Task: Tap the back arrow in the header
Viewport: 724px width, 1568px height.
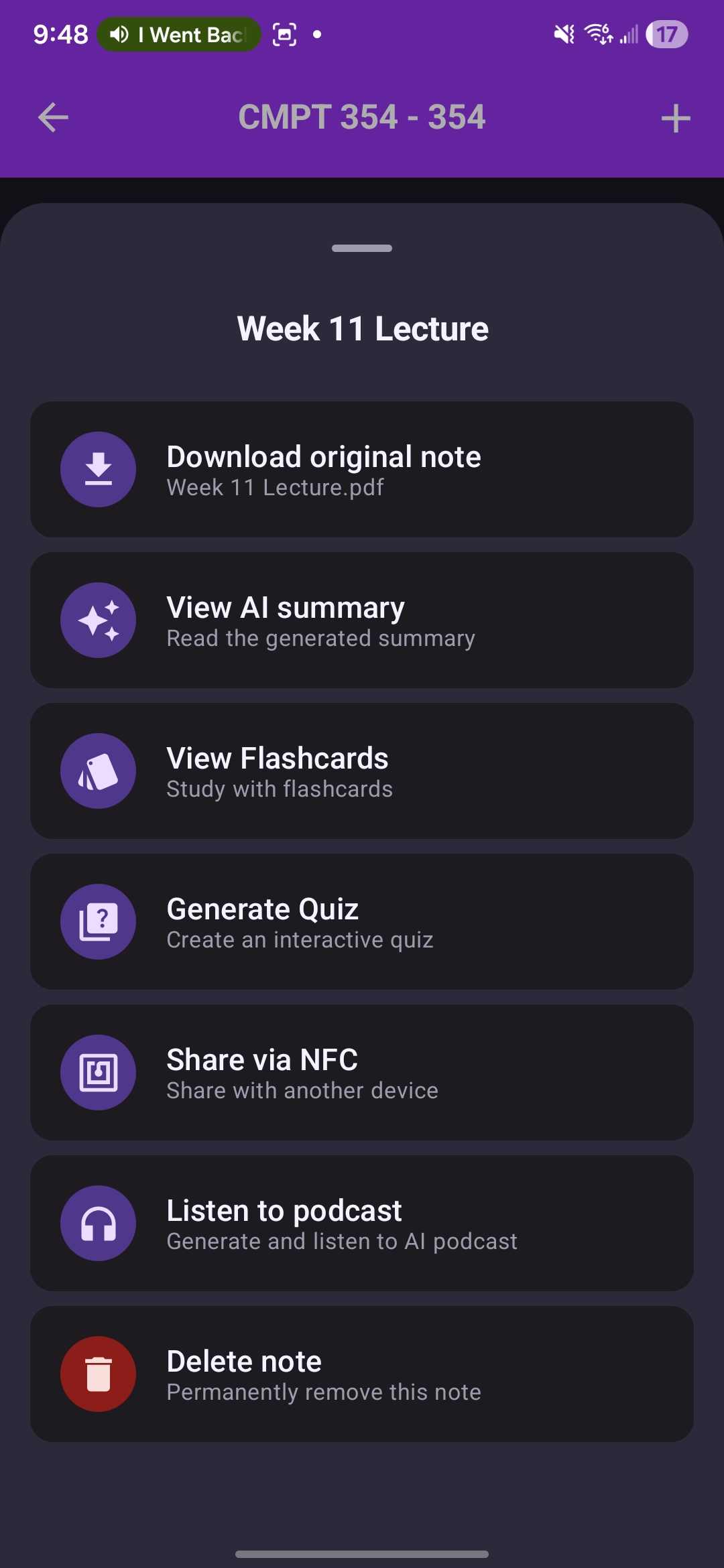Action: (x=52, y=117)
